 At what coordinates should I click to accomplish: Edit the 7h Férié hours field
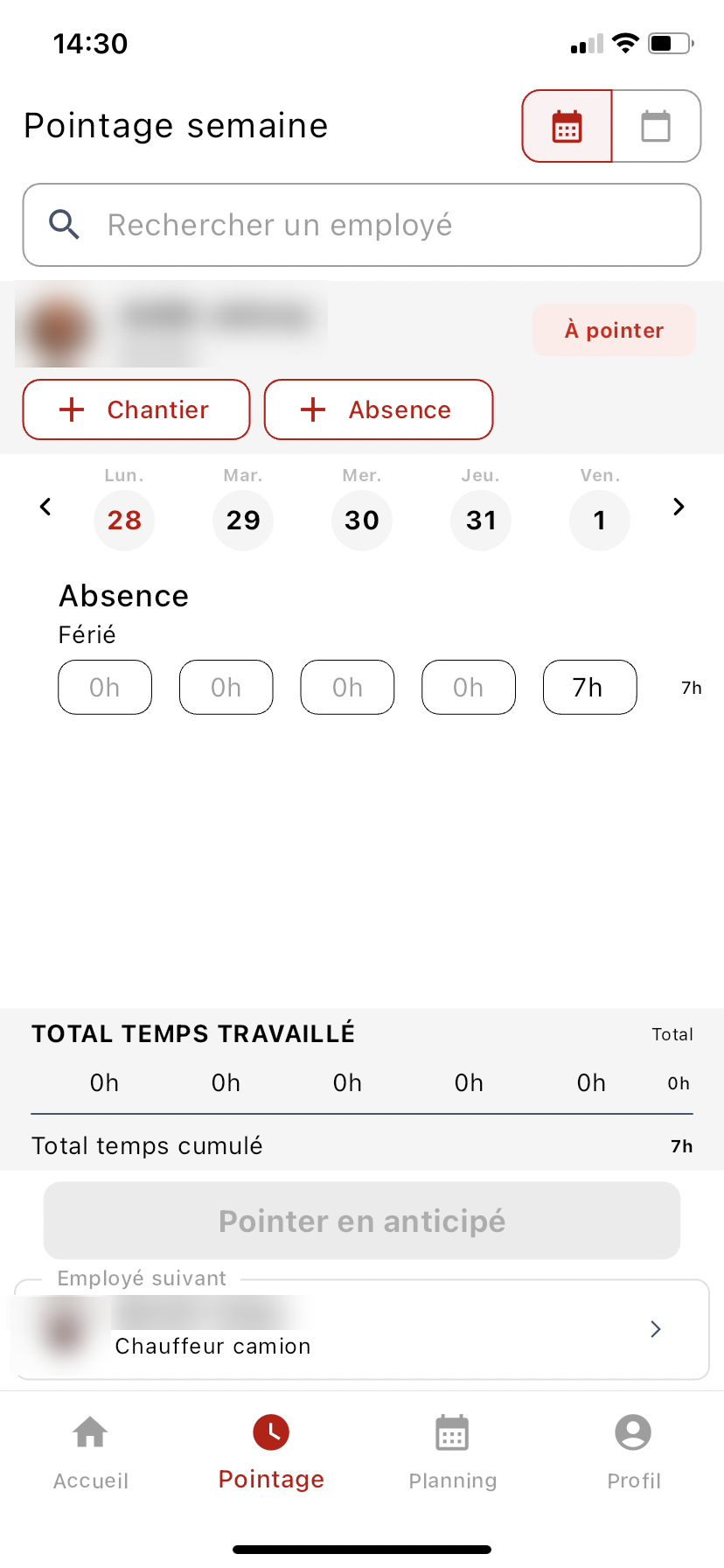coord(589,688)
